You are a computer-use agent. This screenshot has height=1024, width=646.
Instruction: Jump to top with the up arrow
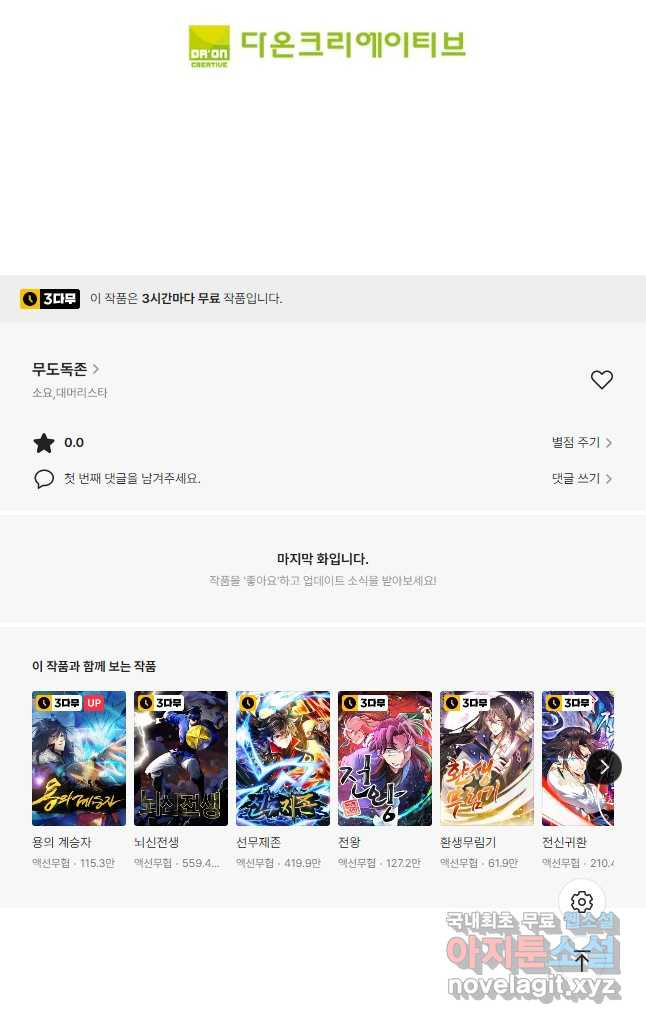tap(582, 961)
